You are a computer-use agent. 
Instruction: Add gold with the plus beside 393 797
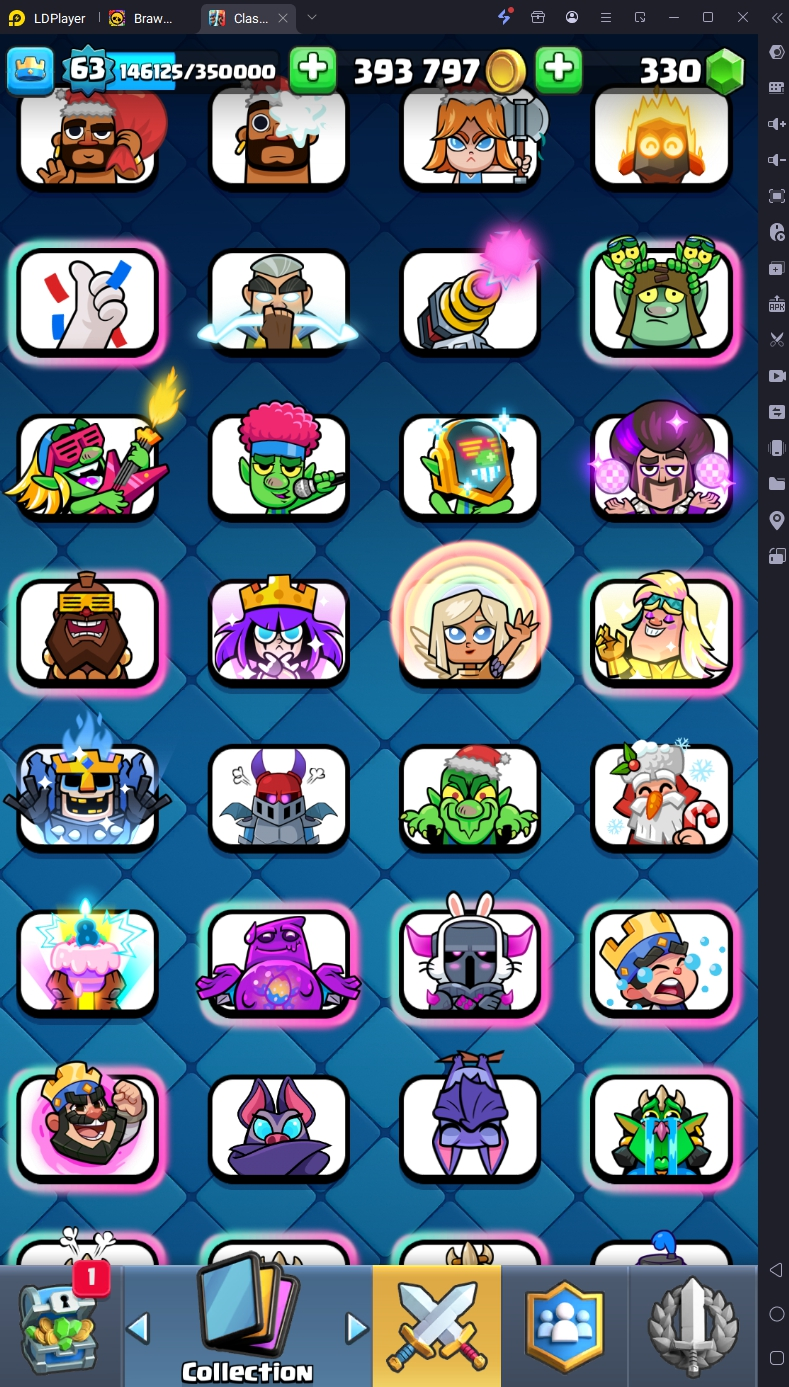pyautogui.click(x=559, y=70)
